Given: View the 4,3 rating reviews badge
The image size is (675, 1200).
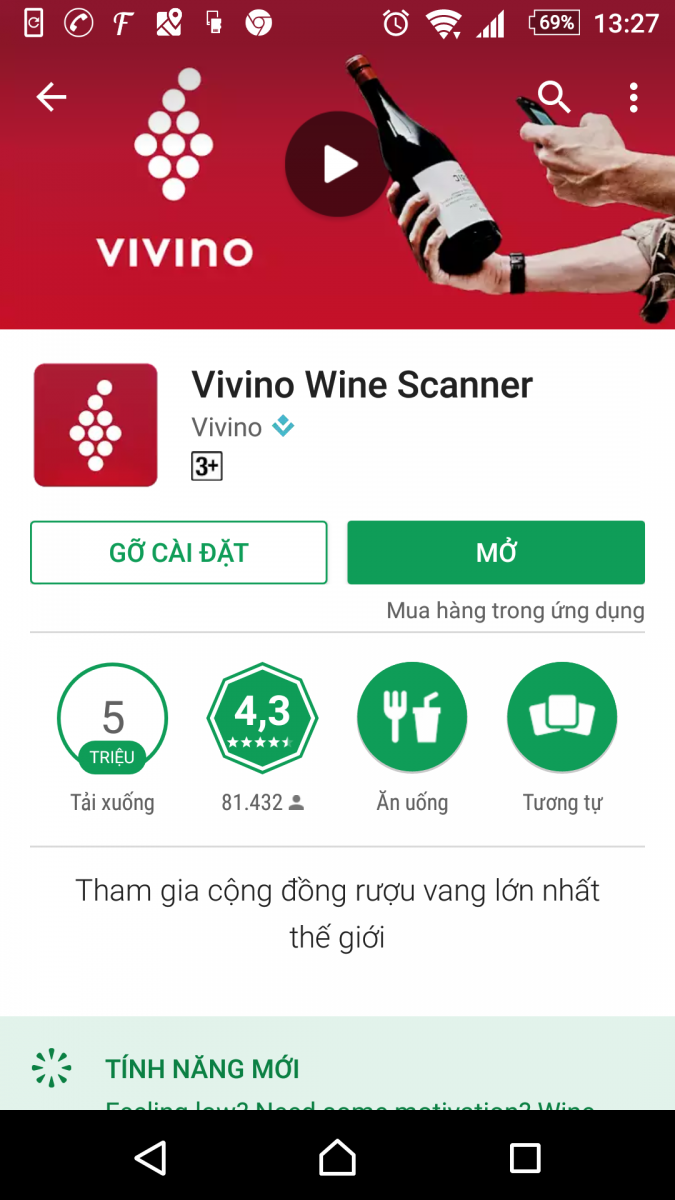Looking at the screenshot, I should tap(262, 717).
